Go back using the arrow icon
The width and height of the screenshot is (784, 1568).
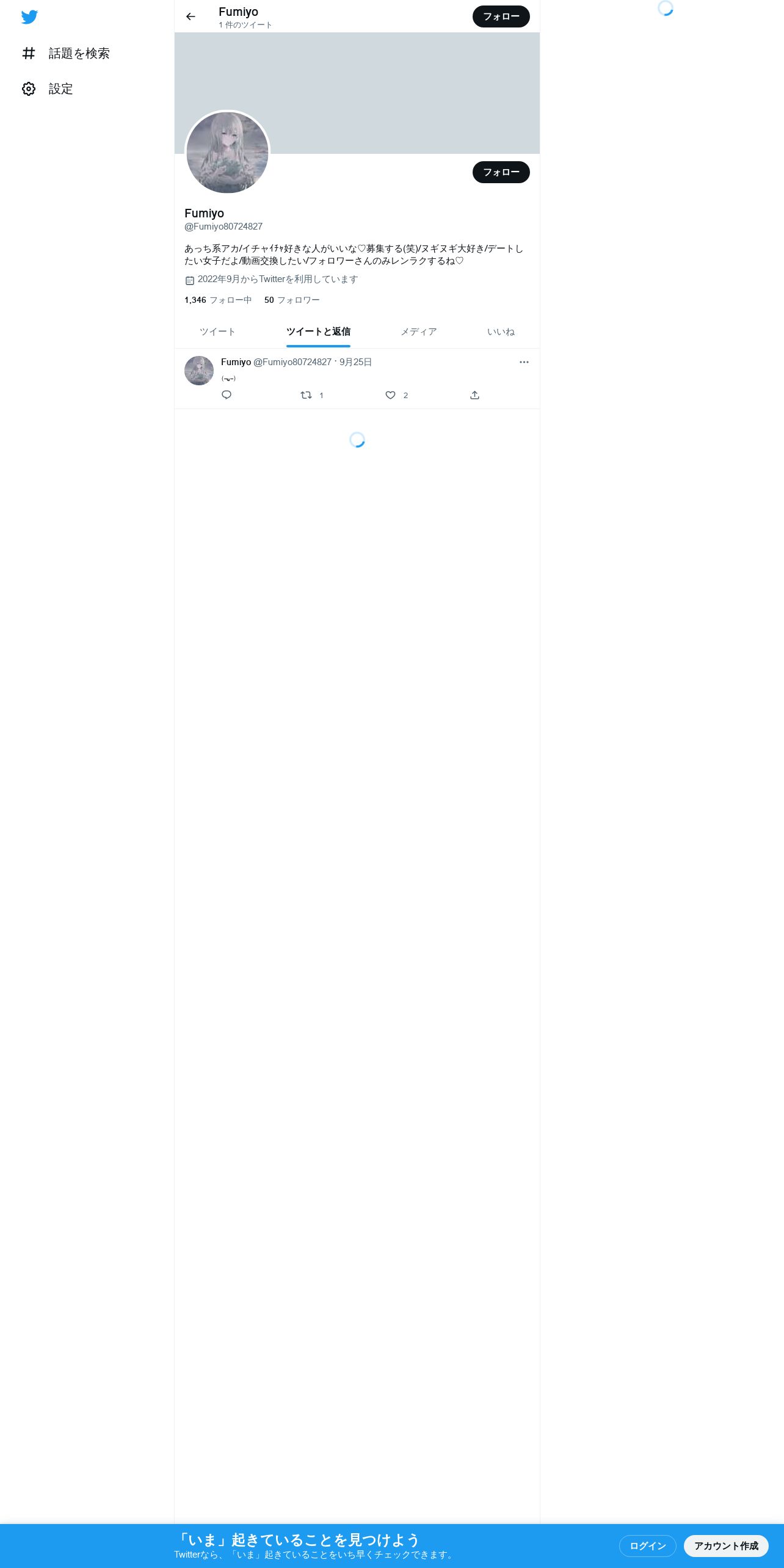click(191, 16)
